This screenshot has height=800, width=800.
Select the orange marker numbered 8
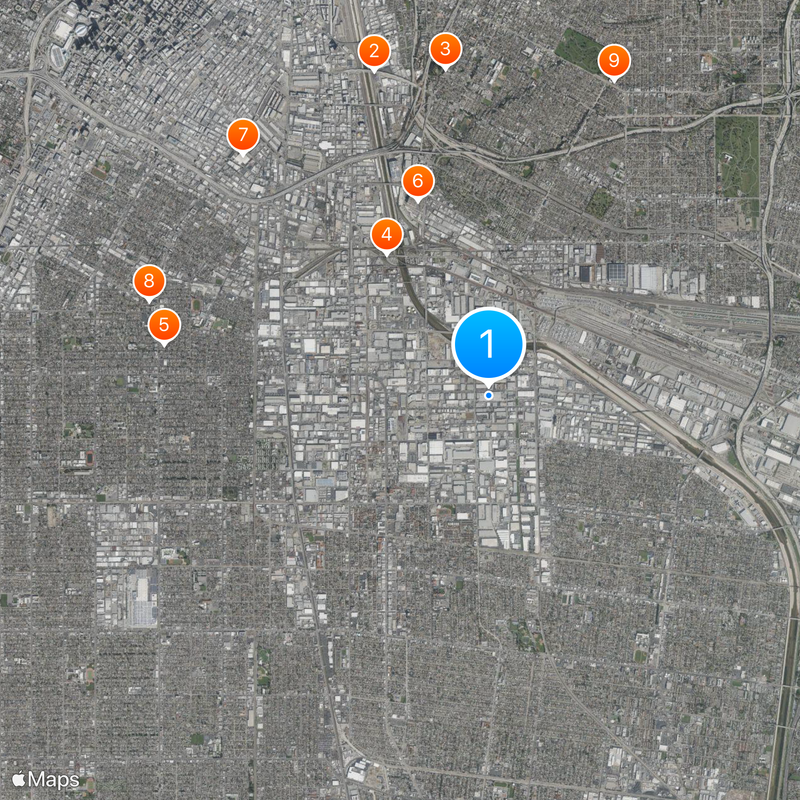[x=149, y=281]
